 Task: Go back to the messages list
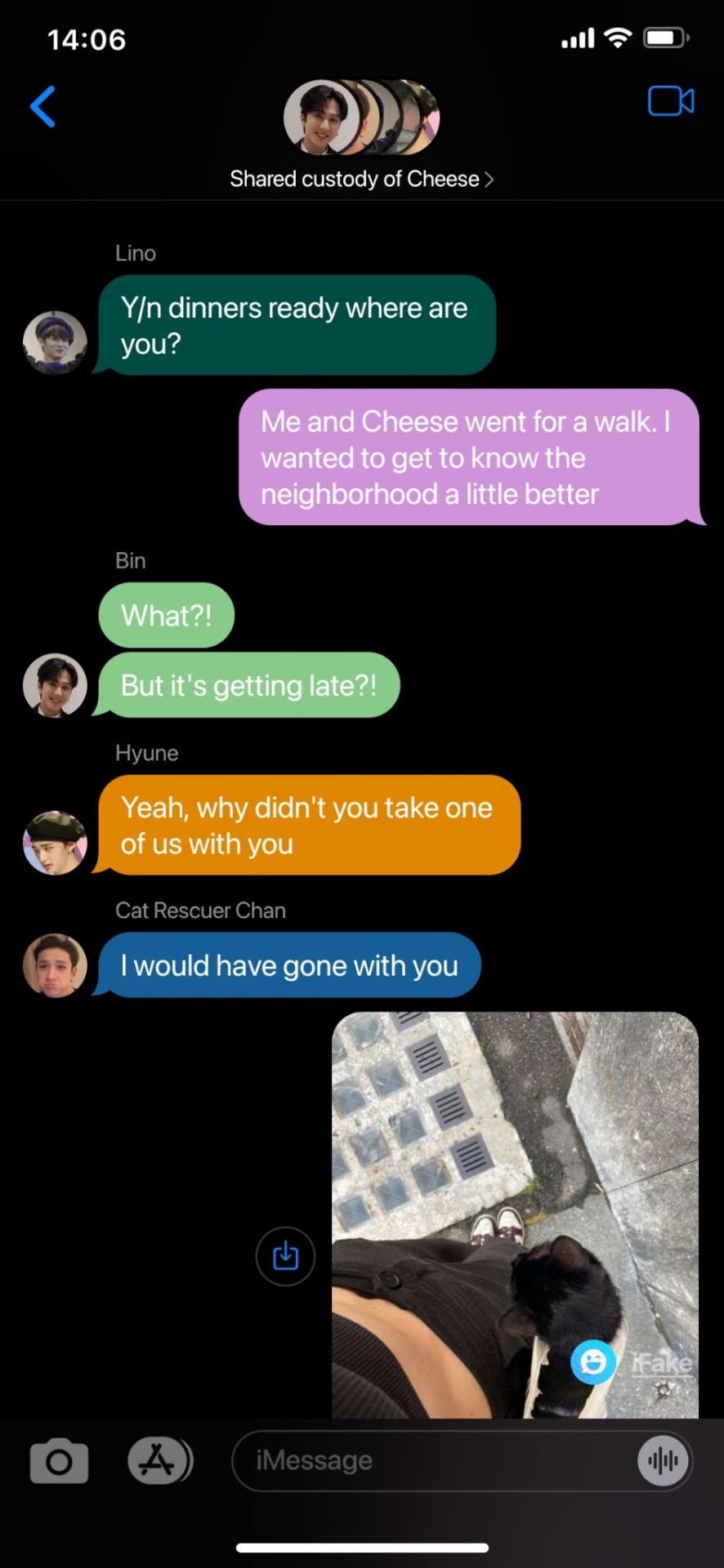click(x=42, y=106)
